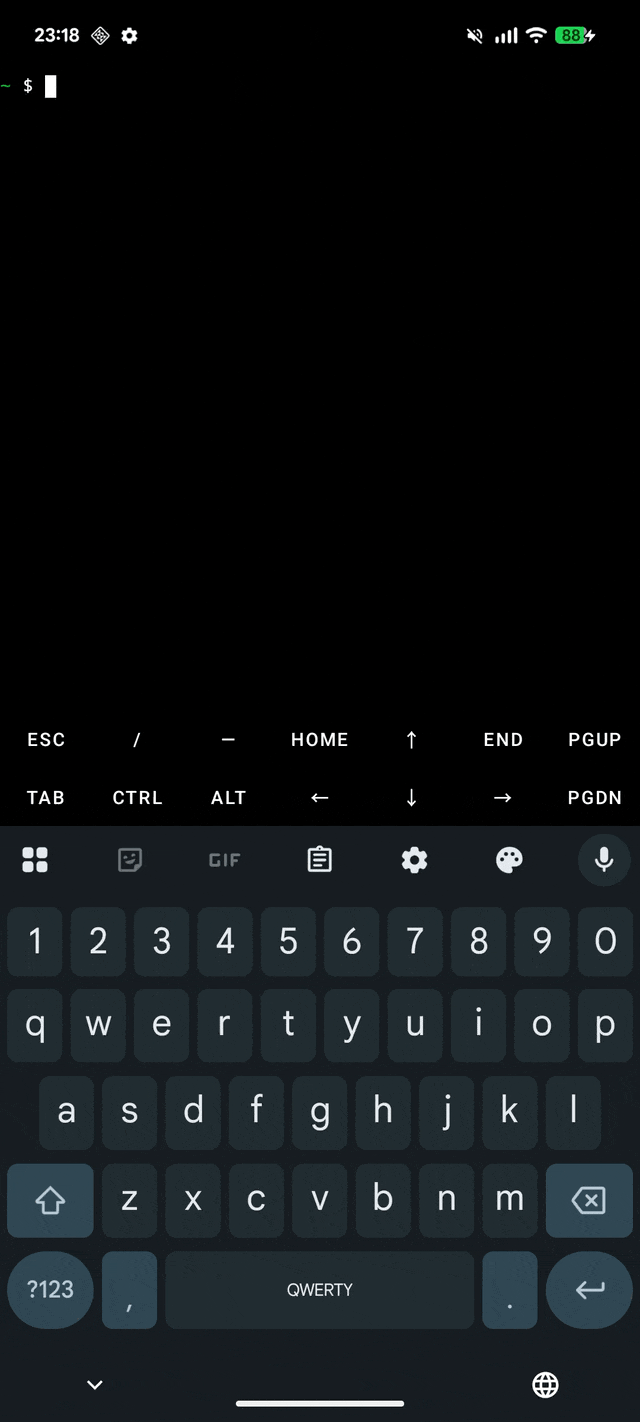This screenshot has height=1422, width=640.
Task: Insert a slash with the extra key
Action: pos(137,740)
